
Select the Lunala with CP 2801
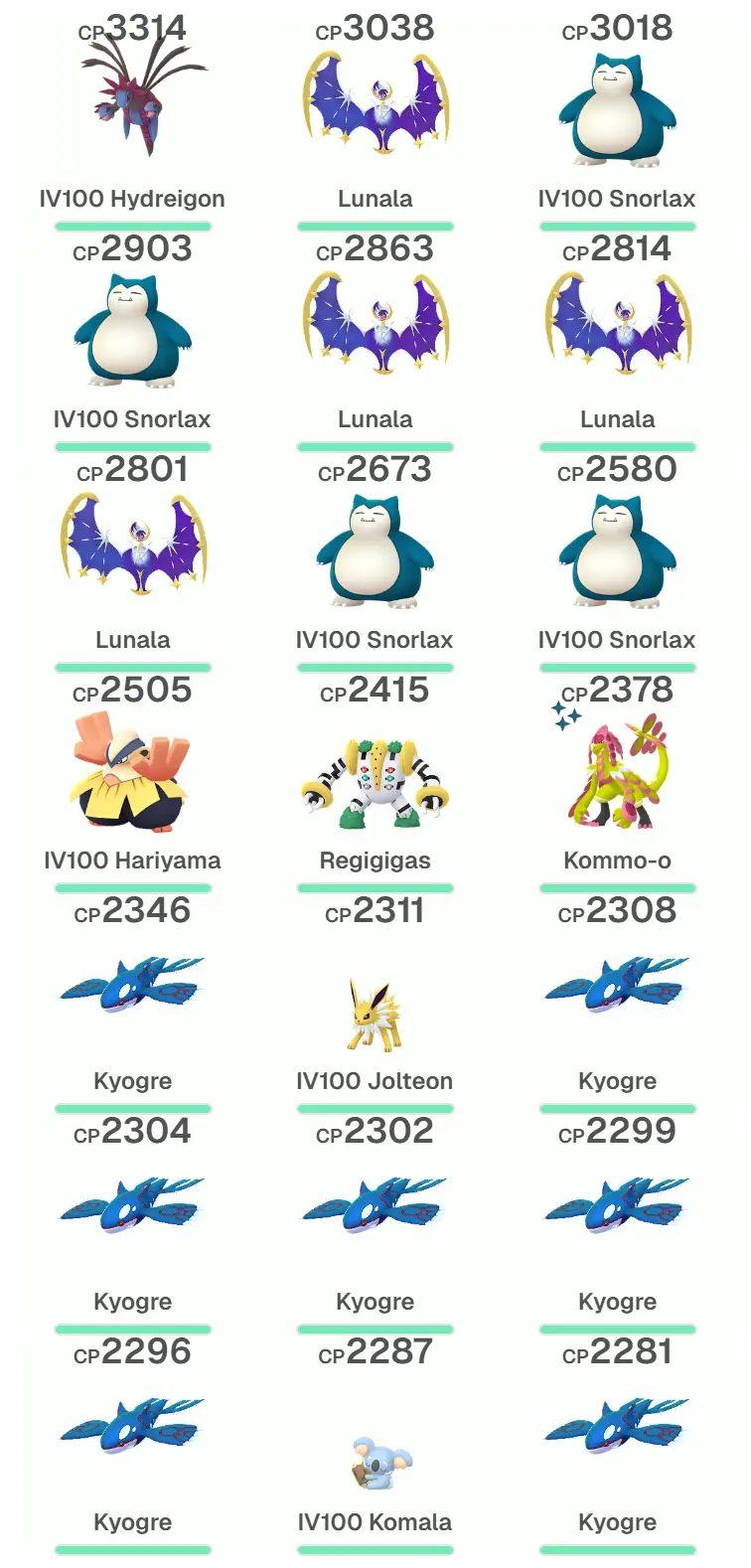click(x=133, y=549)
